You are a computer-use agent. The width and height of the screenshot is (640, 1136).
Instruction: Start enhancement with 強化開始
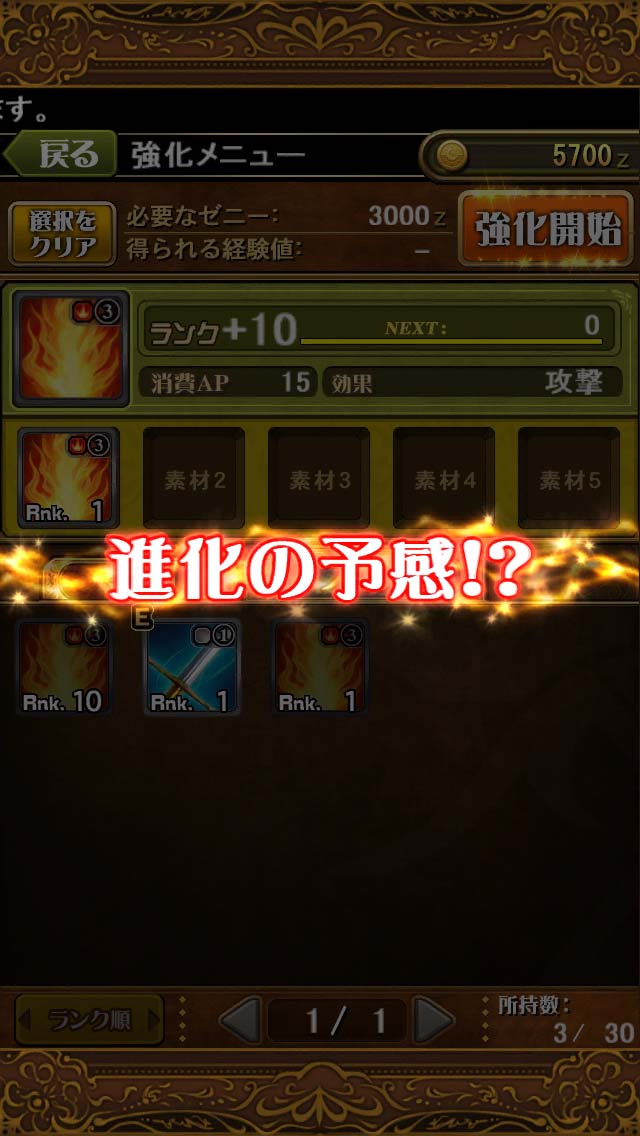tap(546, 230)
